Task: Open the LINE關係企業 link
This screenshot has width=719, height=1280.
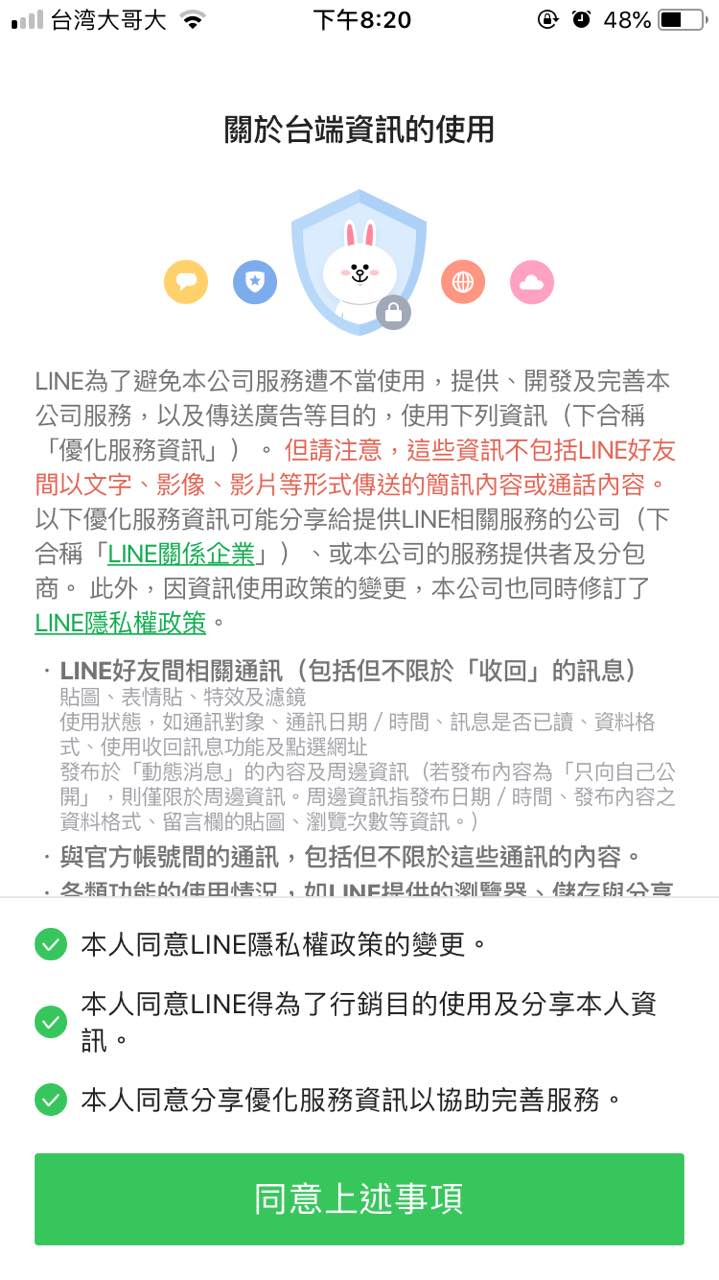Action: pos(180,553)
